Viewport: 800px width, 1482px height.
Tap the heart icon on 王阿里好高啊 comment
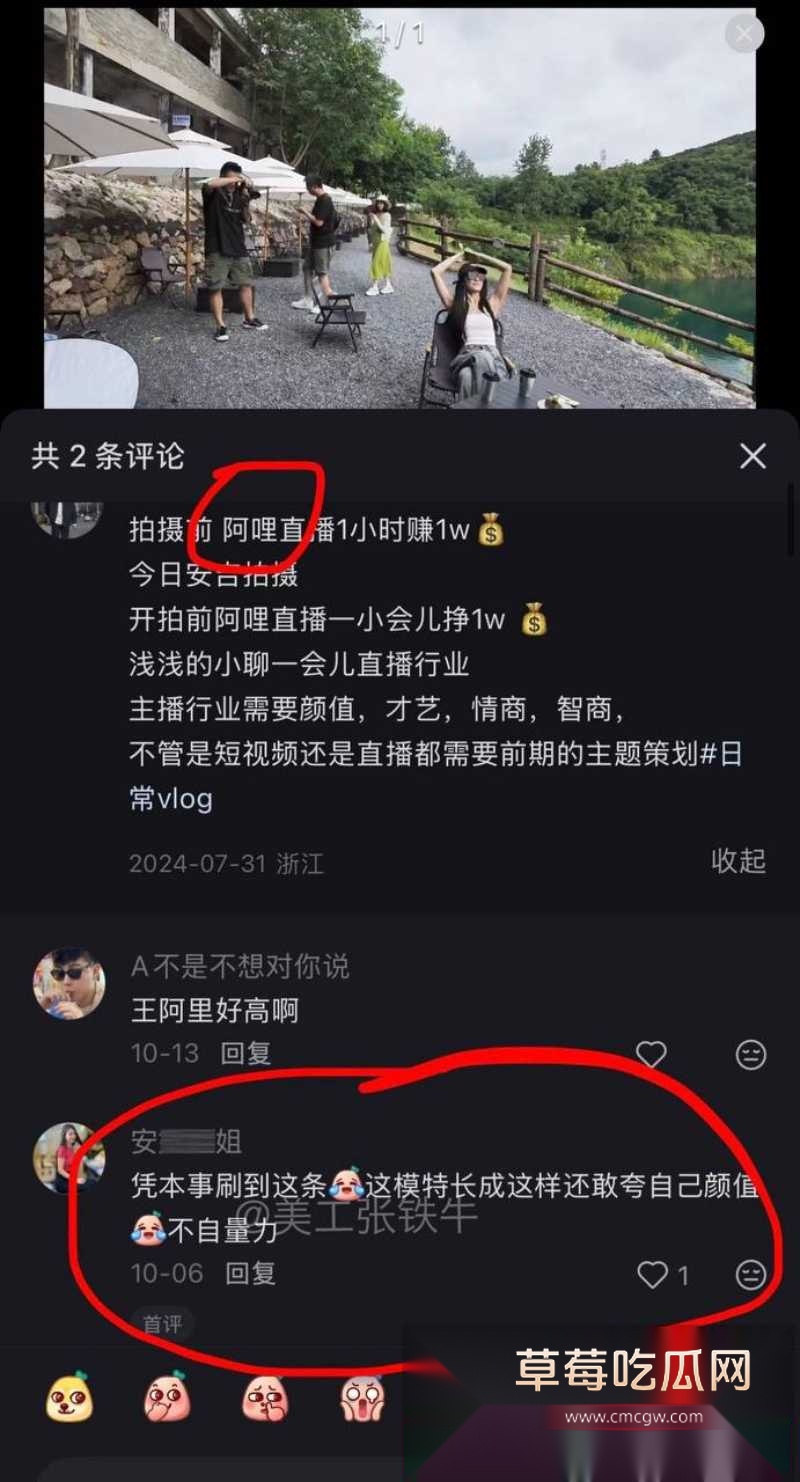click(652, 1053)
